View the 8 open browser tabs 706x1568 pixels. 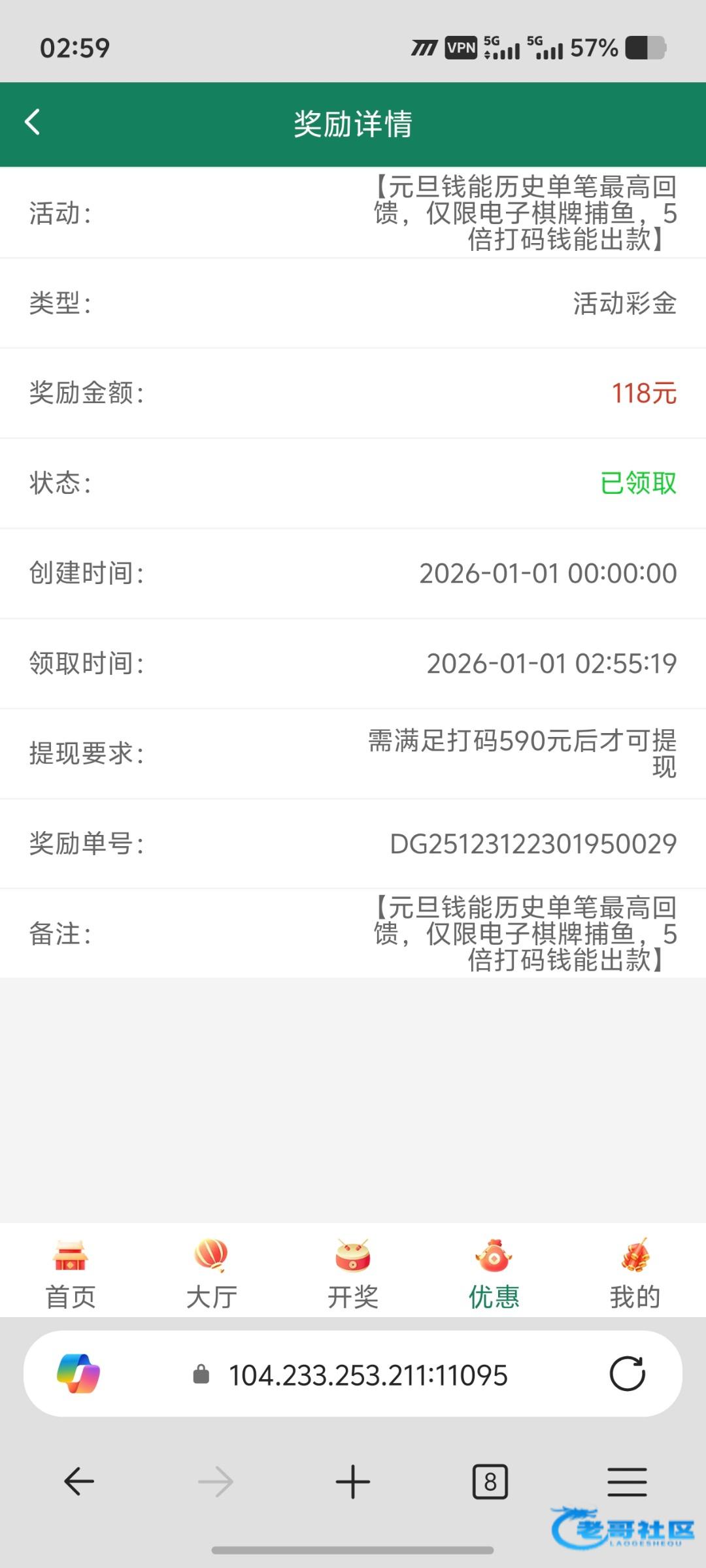pyautogui.click(x=490, y=1481)
